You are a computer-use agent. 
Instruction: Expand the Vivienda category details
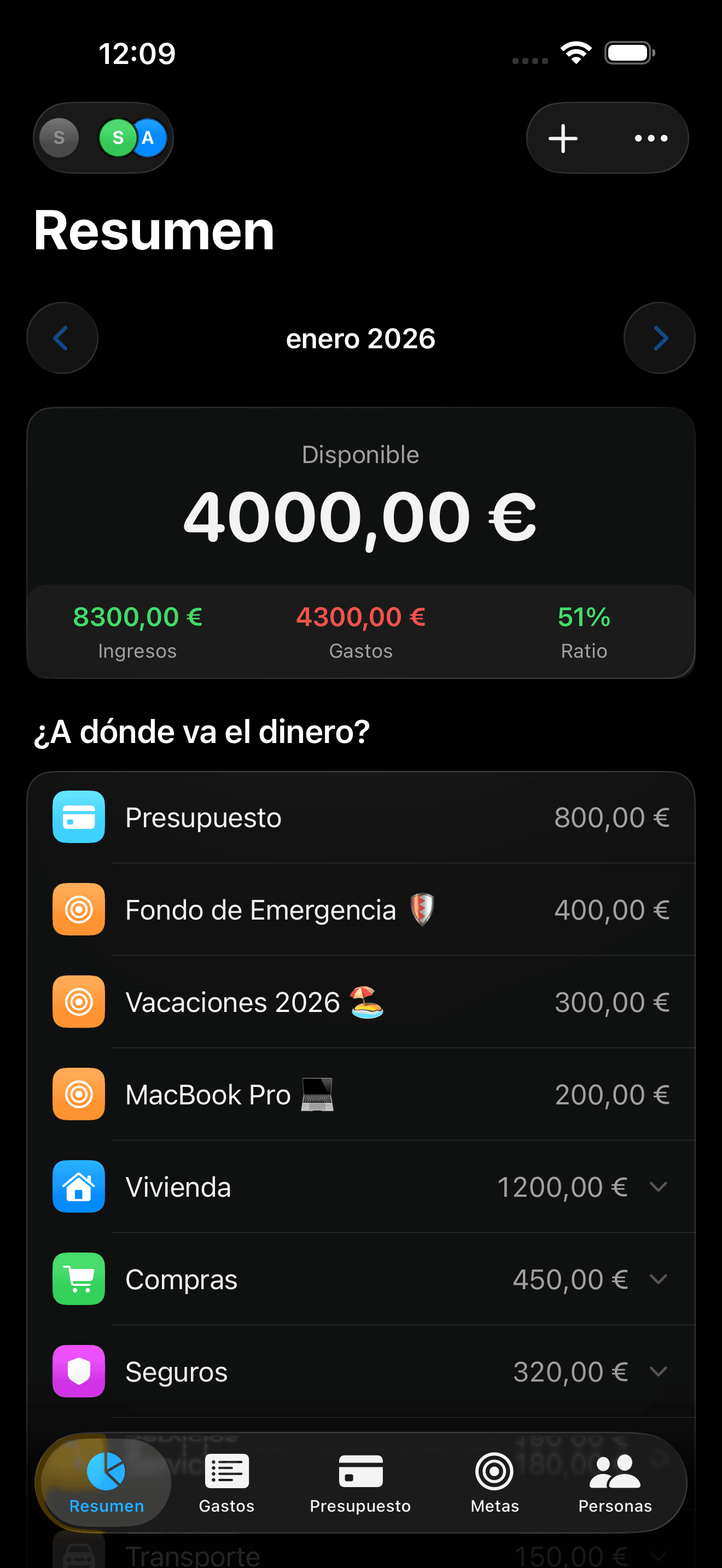[659, 1186]
